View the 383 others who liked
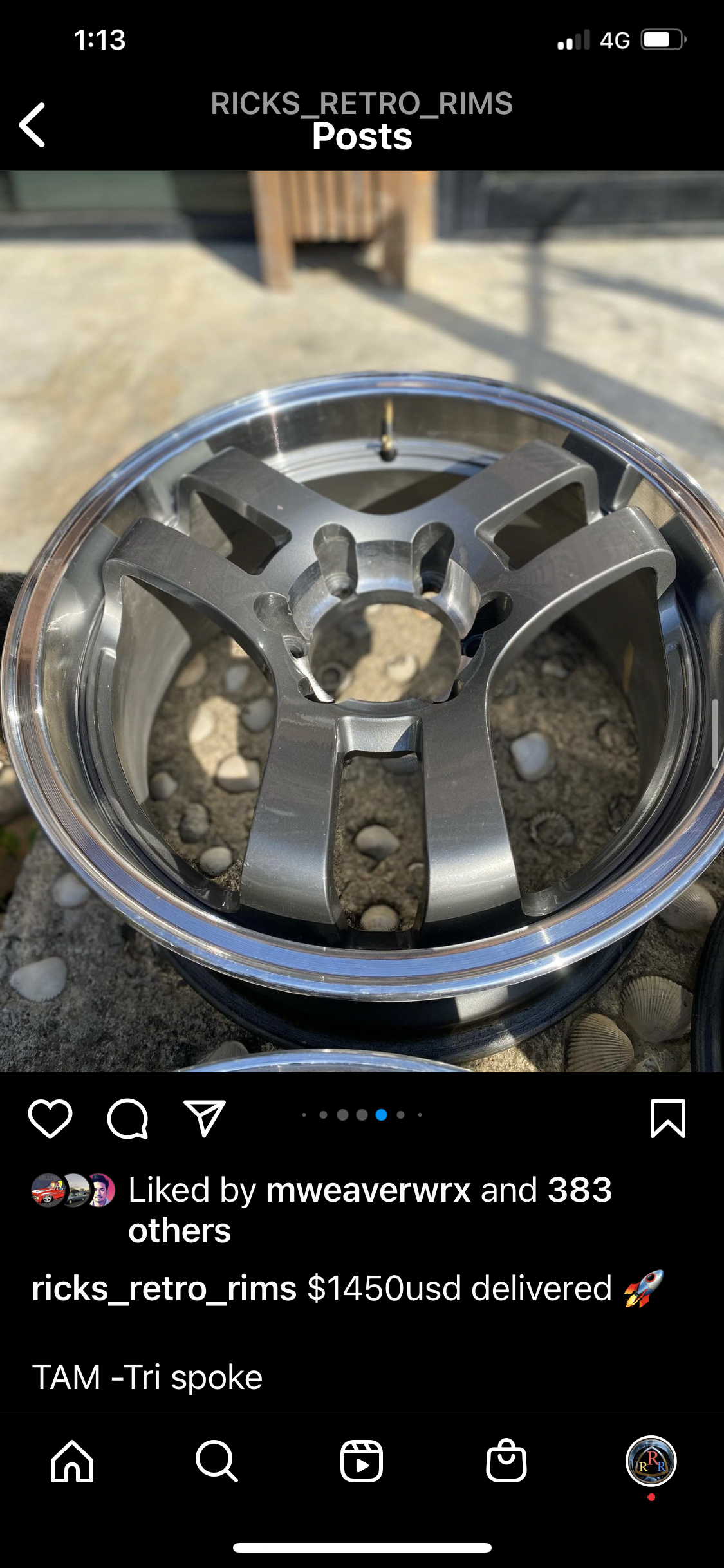724x1568 pixels. (579, 1190)
